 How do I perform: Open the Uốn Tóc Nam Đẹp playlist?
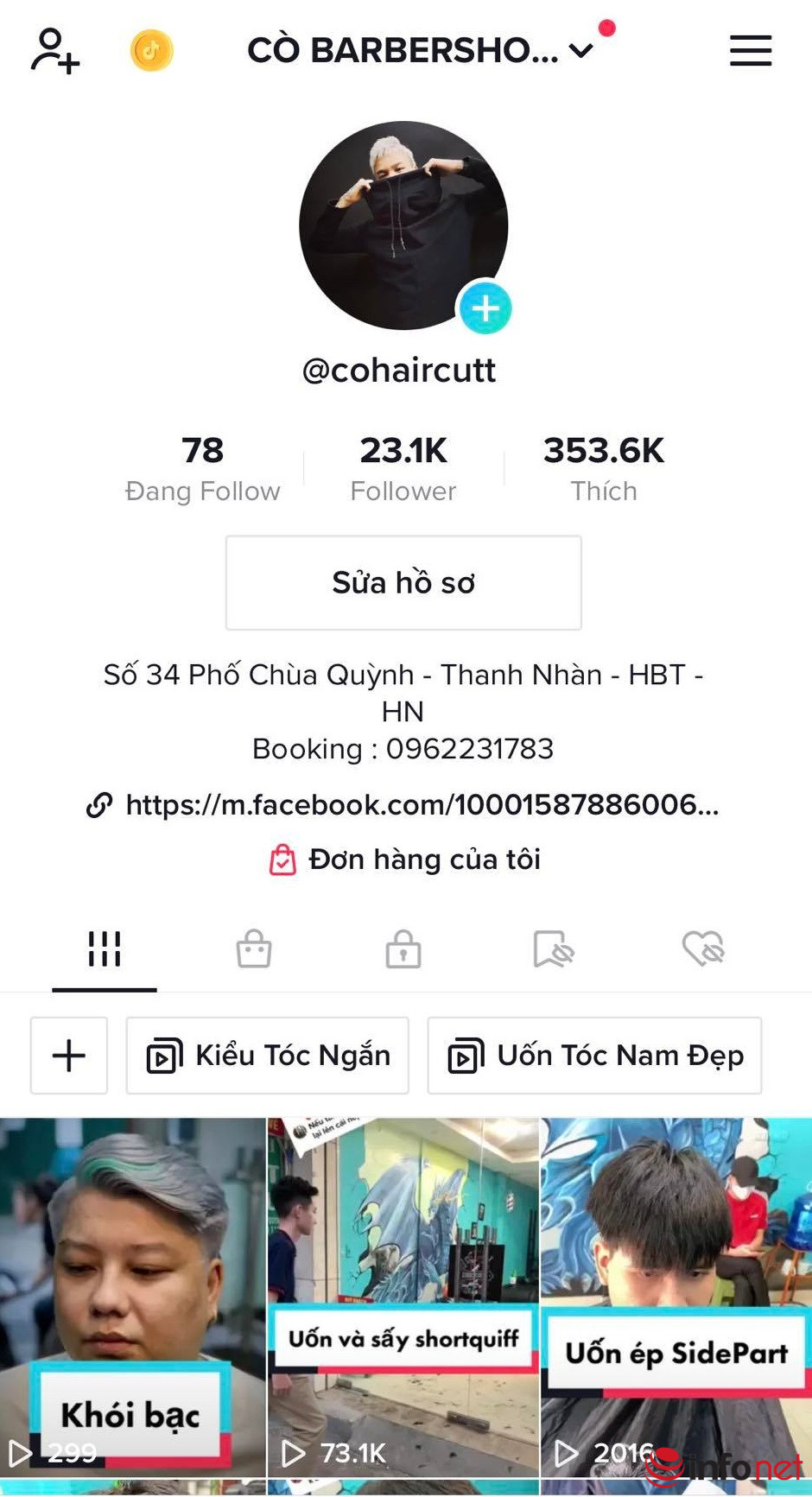pos(594,1056)
